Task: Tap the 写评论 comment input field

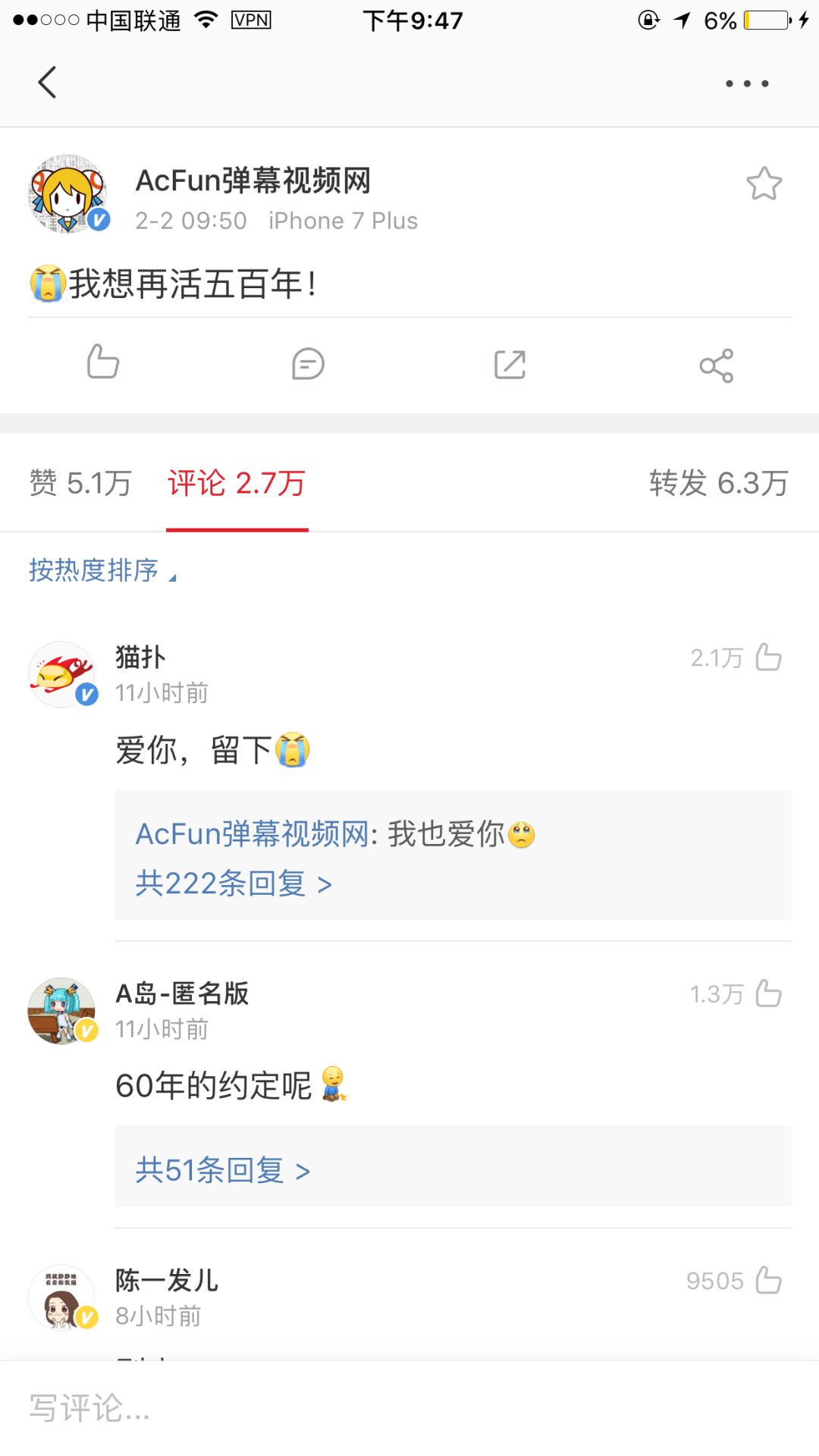Action: [409, 1407]
